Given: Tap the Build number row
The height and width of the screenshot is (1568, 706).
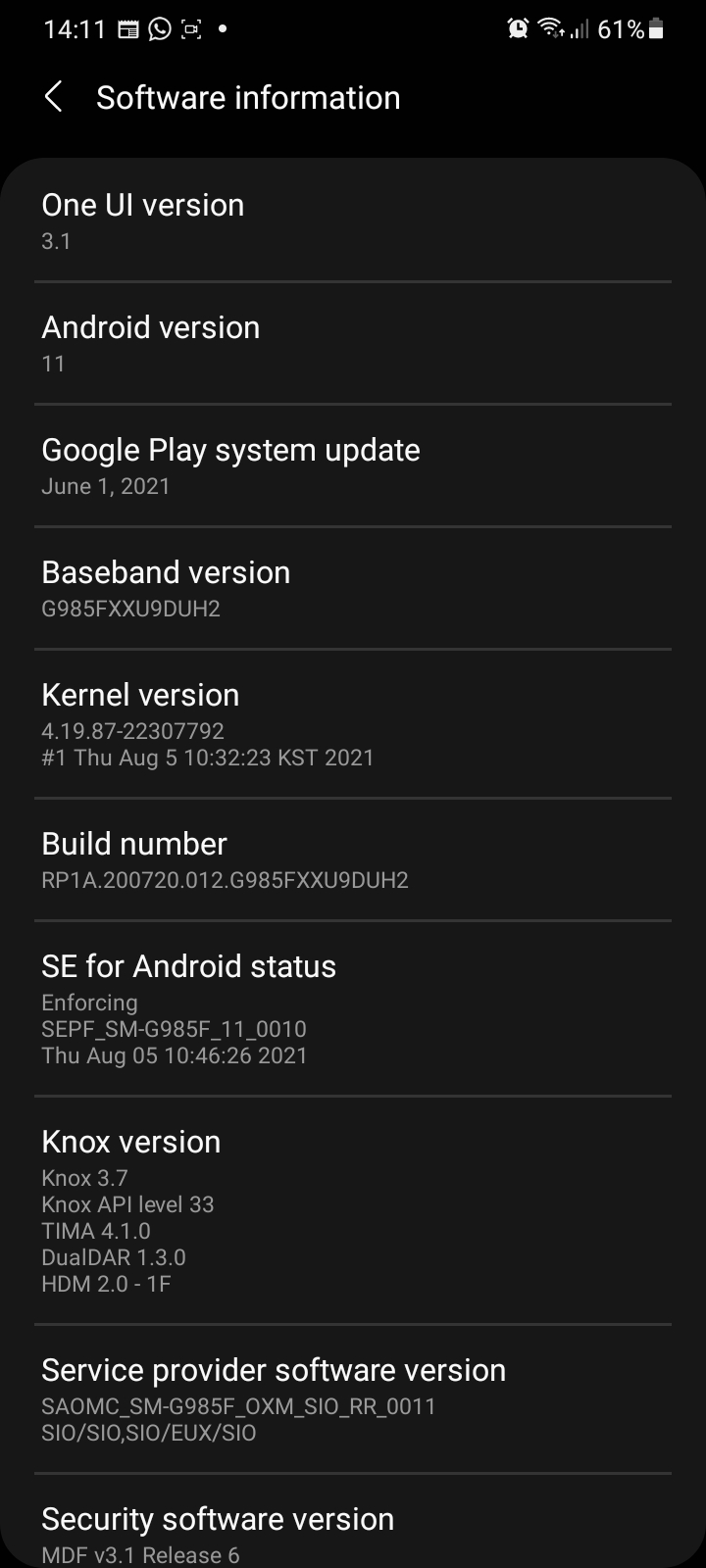Looking at the screenshot, I should [353, 859].
